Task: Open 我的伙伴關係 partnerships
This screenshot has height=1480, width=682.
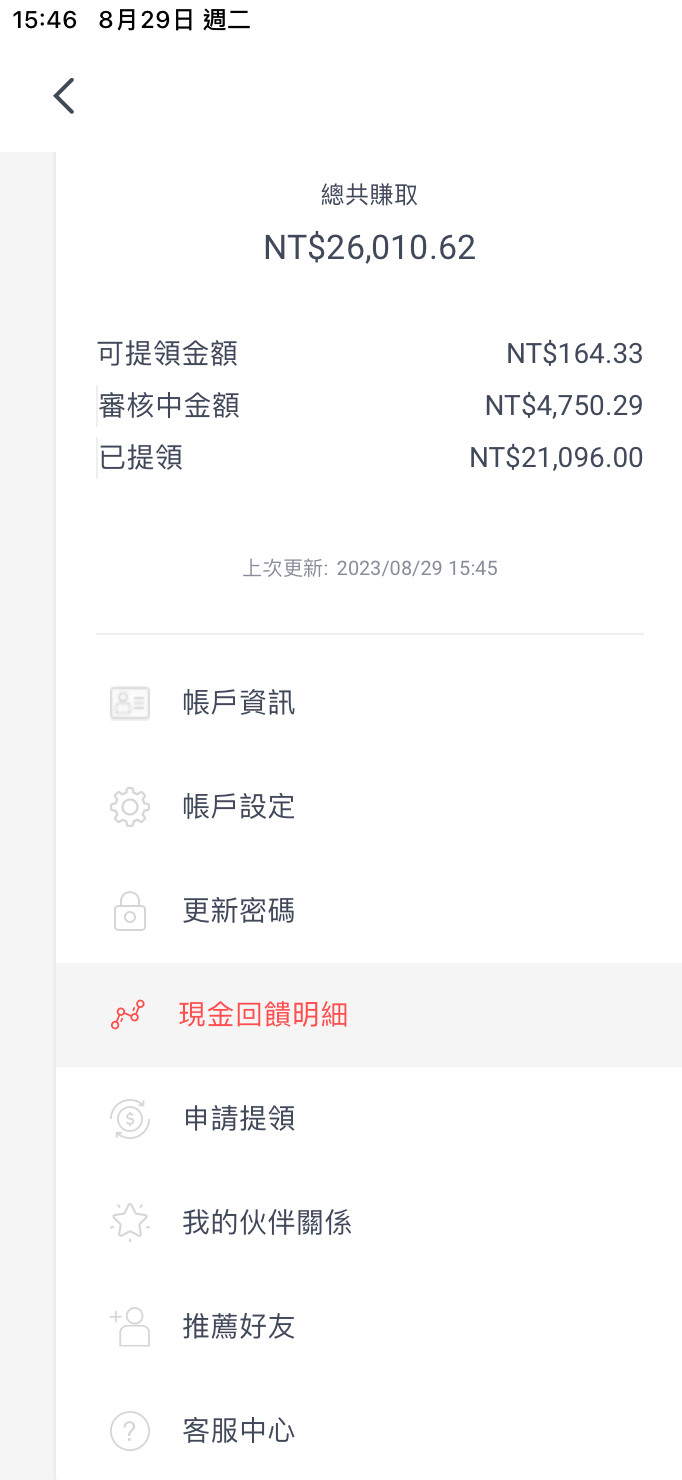Action: click(369, 1223)
